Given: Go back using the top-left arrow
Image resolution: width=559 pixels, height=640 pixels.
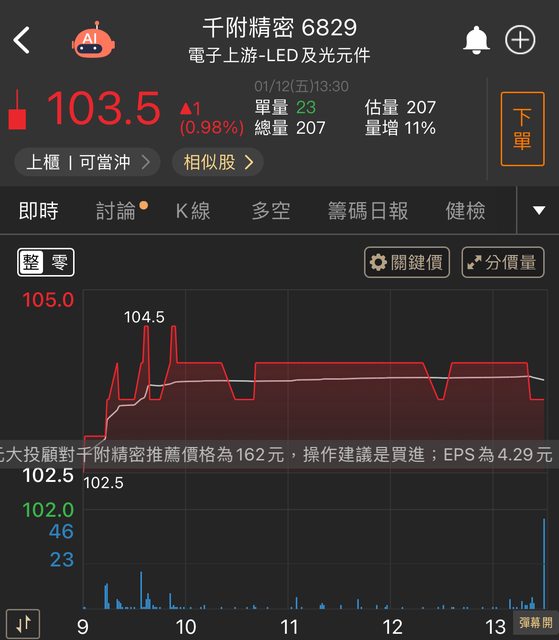Looking at the screenshot, I should click(21, 40).
